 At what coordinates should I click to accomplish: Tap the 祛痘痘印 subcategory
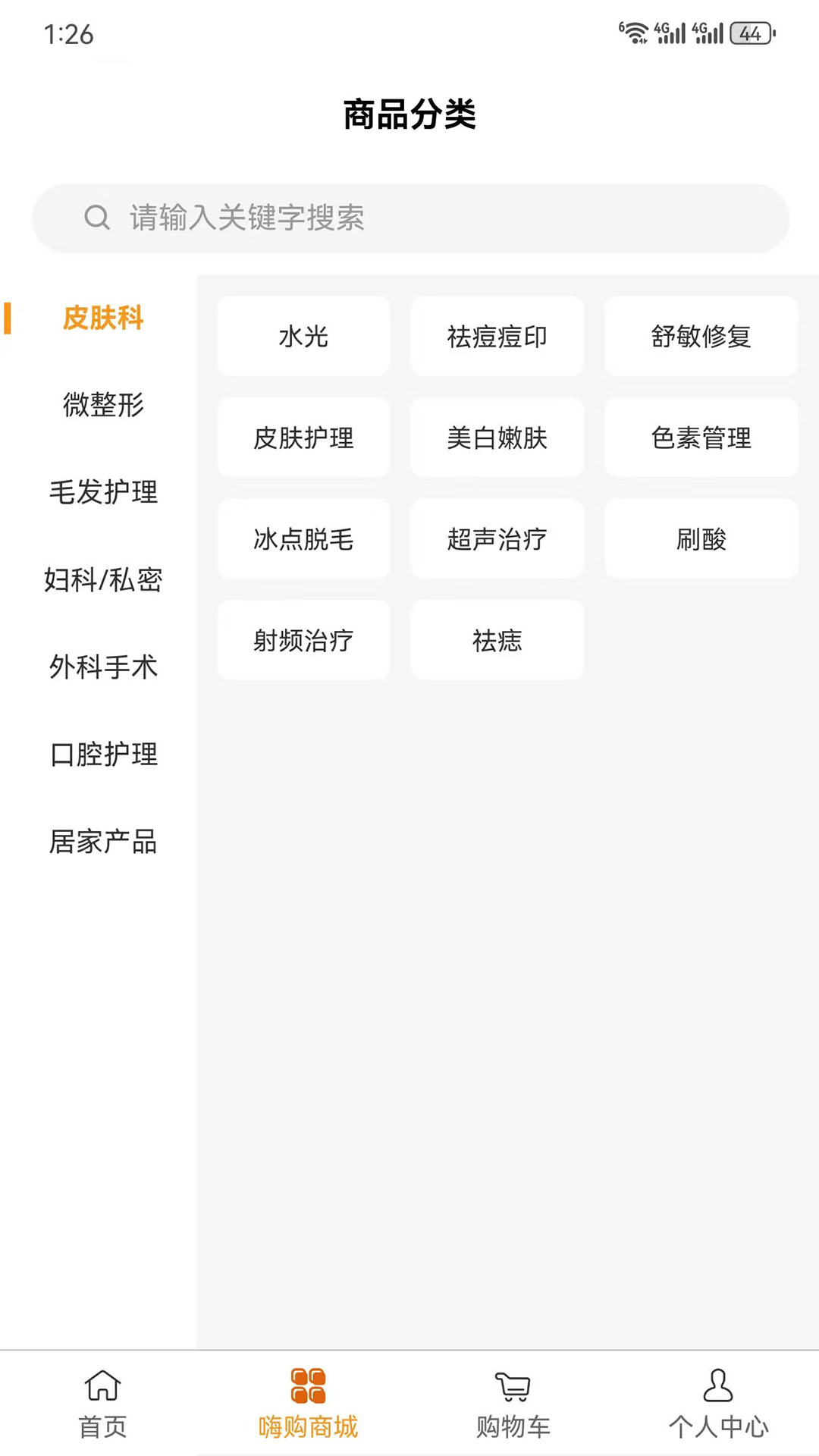[496, 337]
